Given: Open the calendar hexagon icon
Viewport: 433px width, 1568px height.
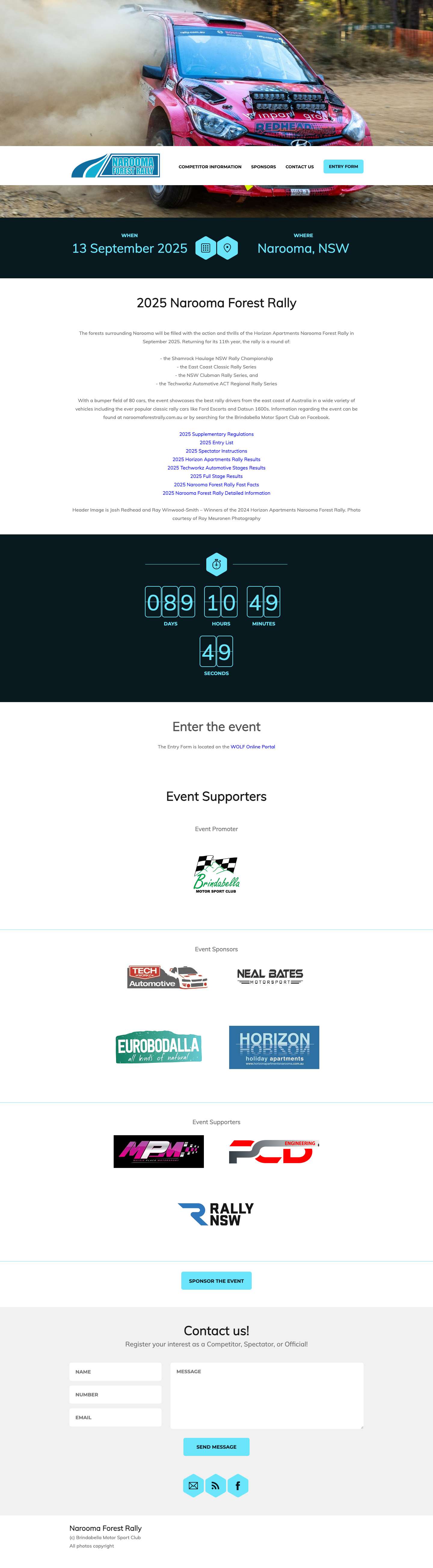Looking at the screenshot, I should pos(206,248).
